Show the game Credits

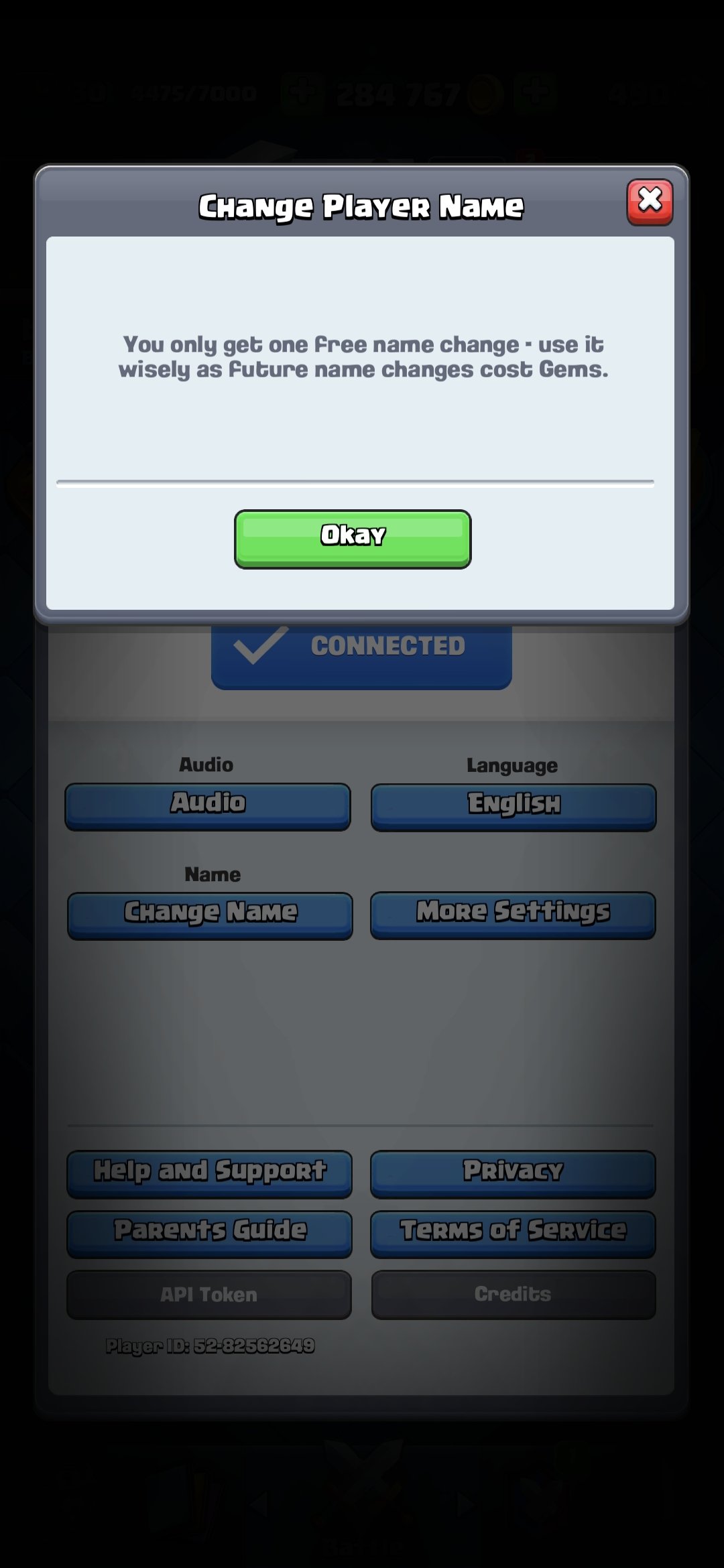513,1295
